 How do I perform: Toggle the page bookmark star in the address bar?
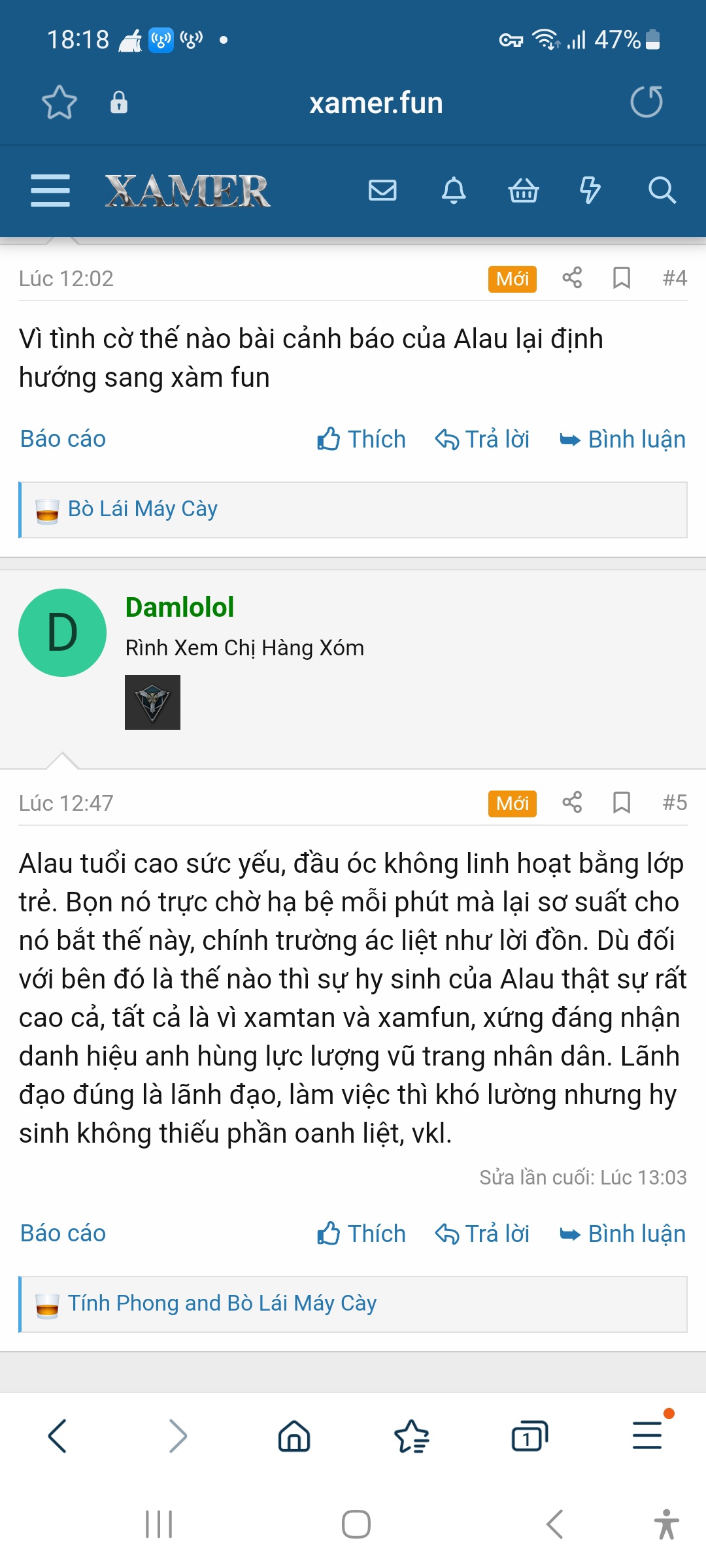coord(58,102)
